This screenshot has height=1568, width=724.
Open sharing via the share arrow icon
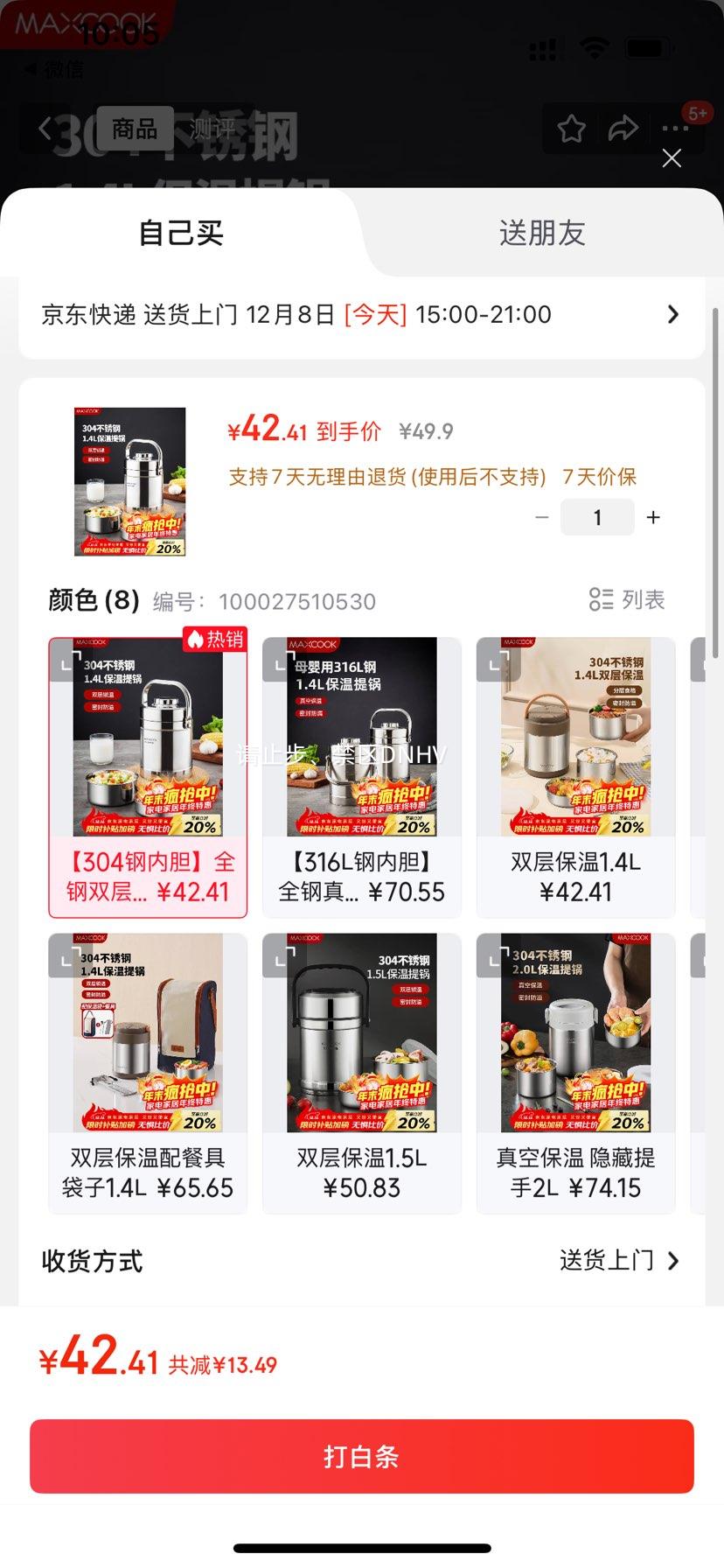point(623,128)
